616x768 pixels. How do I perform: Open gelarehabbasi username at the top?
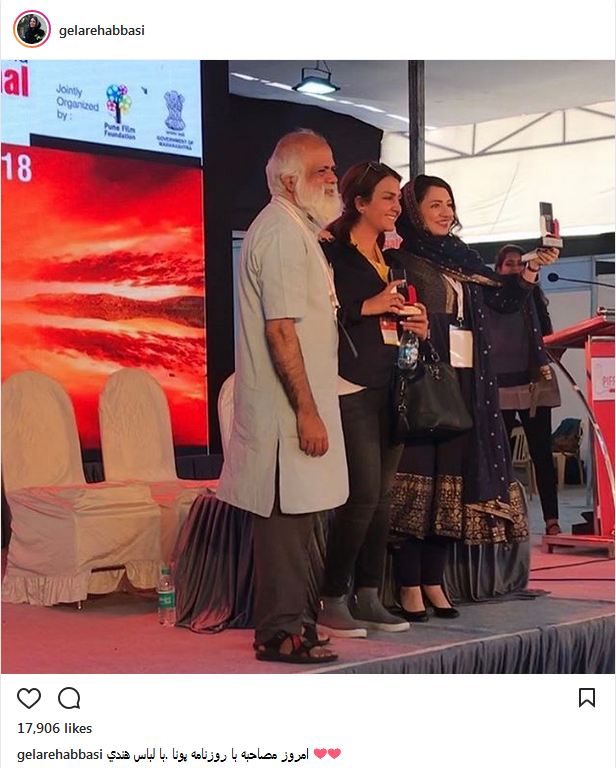point(102,30)
